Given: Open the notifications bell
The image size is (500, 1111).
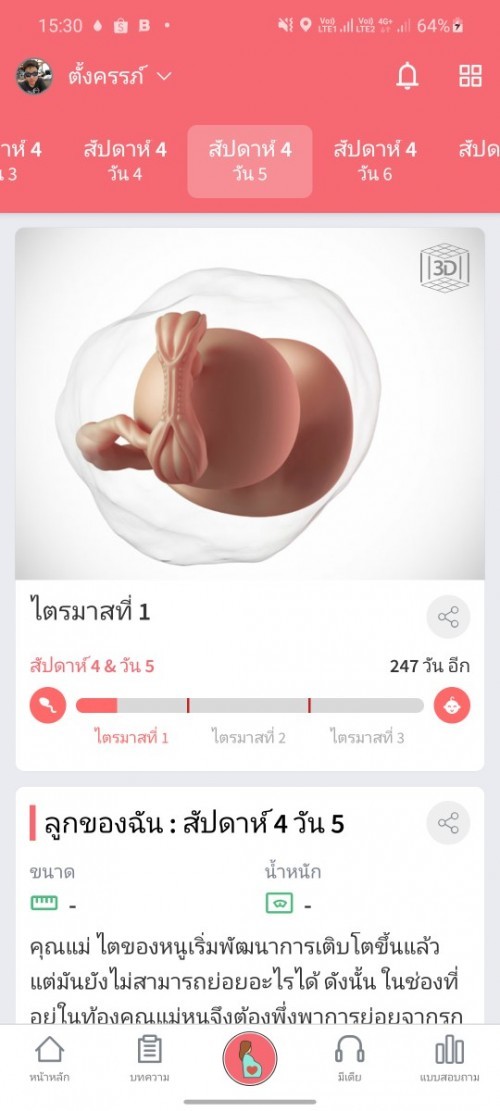Looking at the screenshot, I should (407, 76).
